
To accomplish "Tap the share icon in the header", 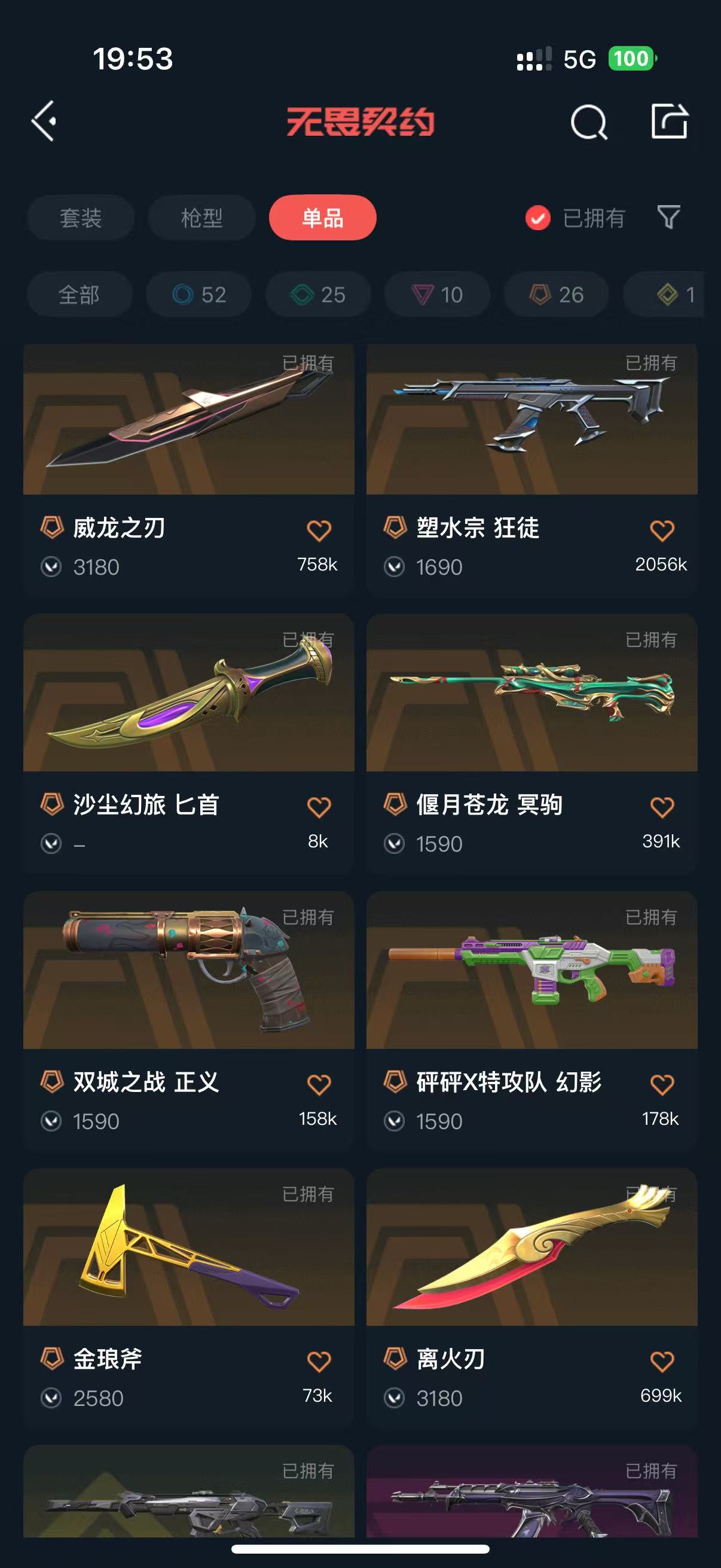I will pyautogui.click(x=668, y=121).
